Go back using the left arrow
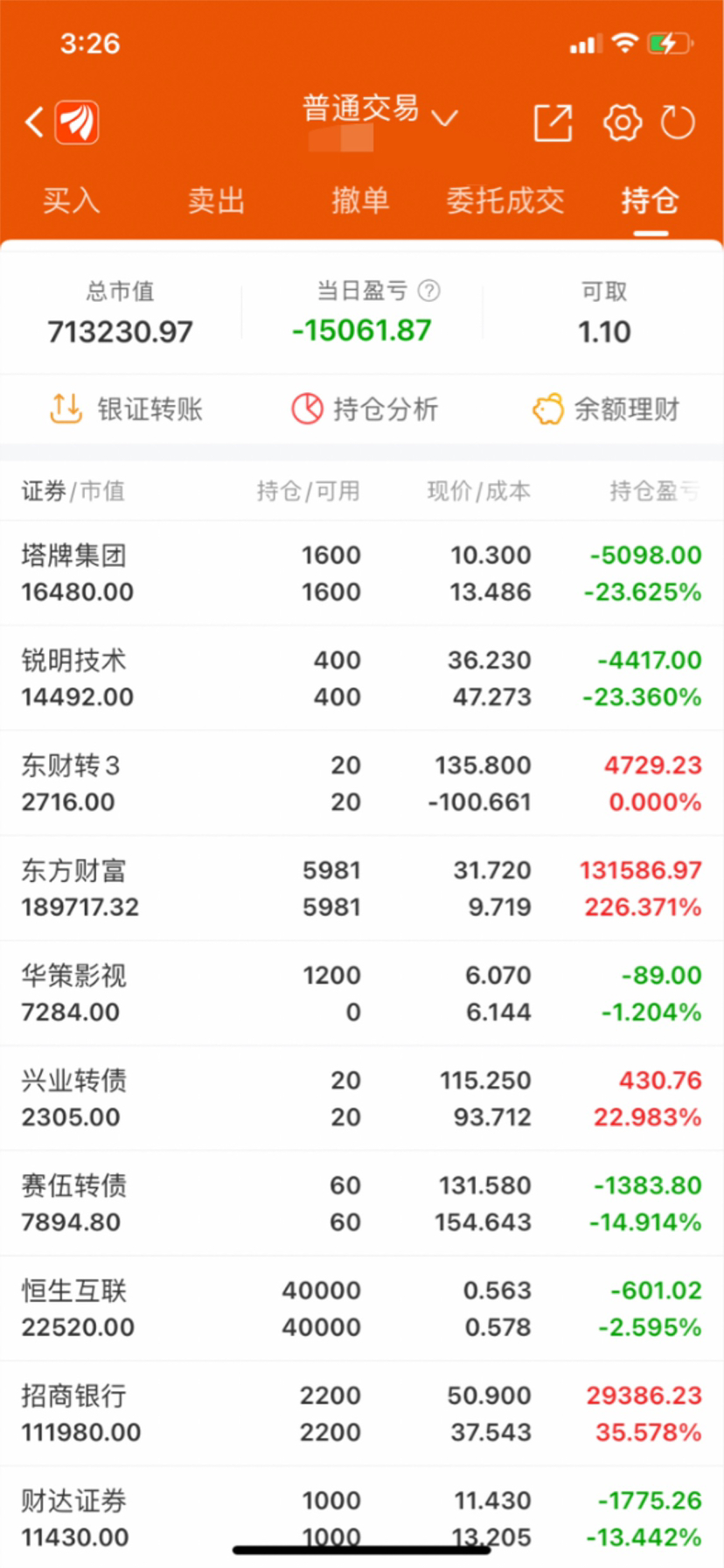 (x=34, y=122)
